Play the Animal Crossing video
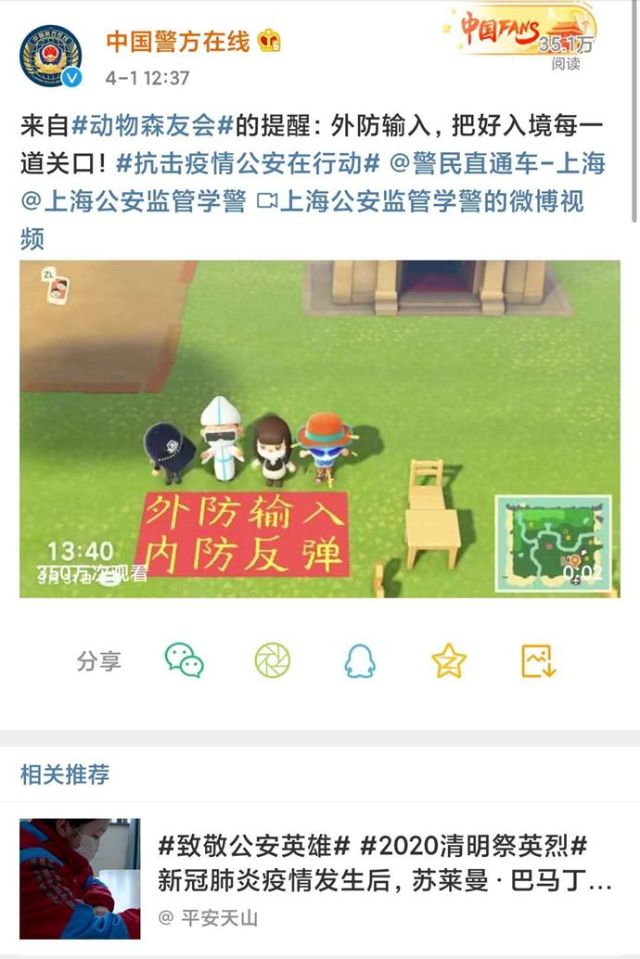This screenshot has width=640, height=959. [319, 429]
